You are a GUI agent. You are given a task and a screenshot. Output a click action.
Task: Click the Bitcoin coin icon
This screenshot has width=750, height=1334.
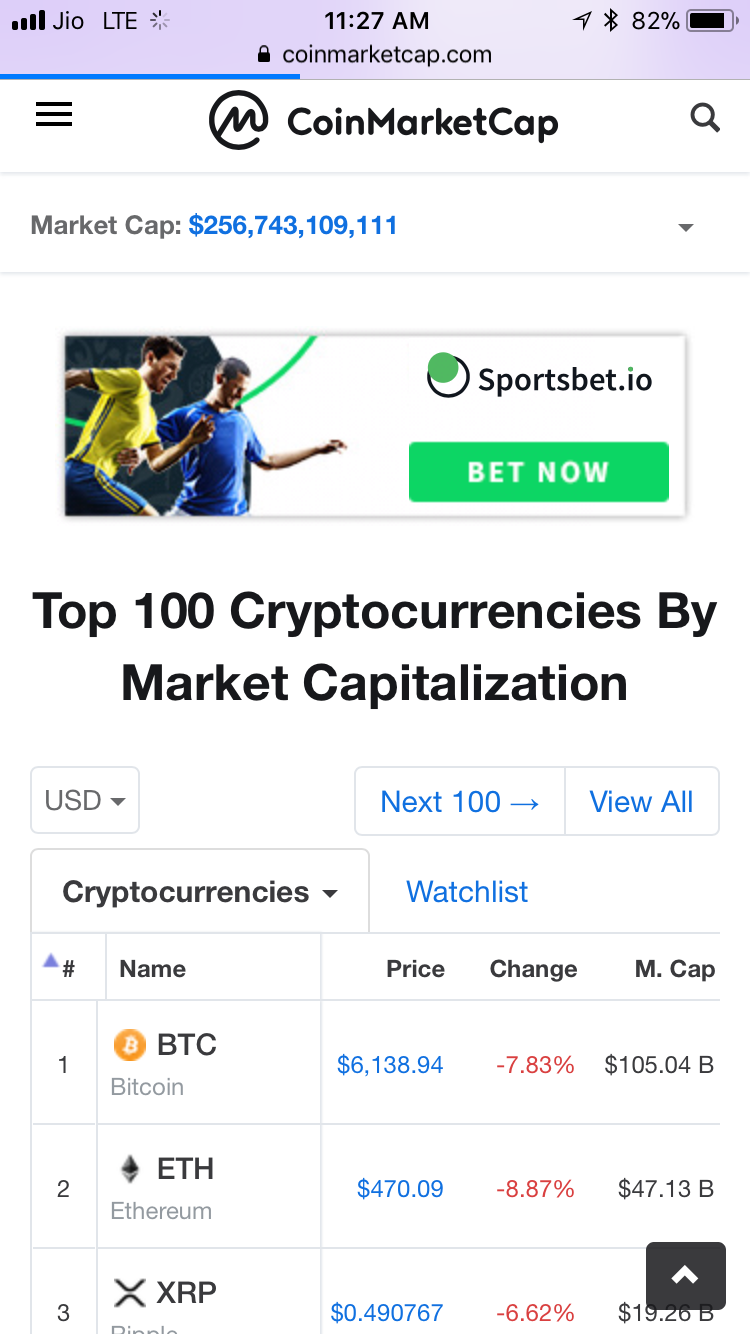(129, 1045)
